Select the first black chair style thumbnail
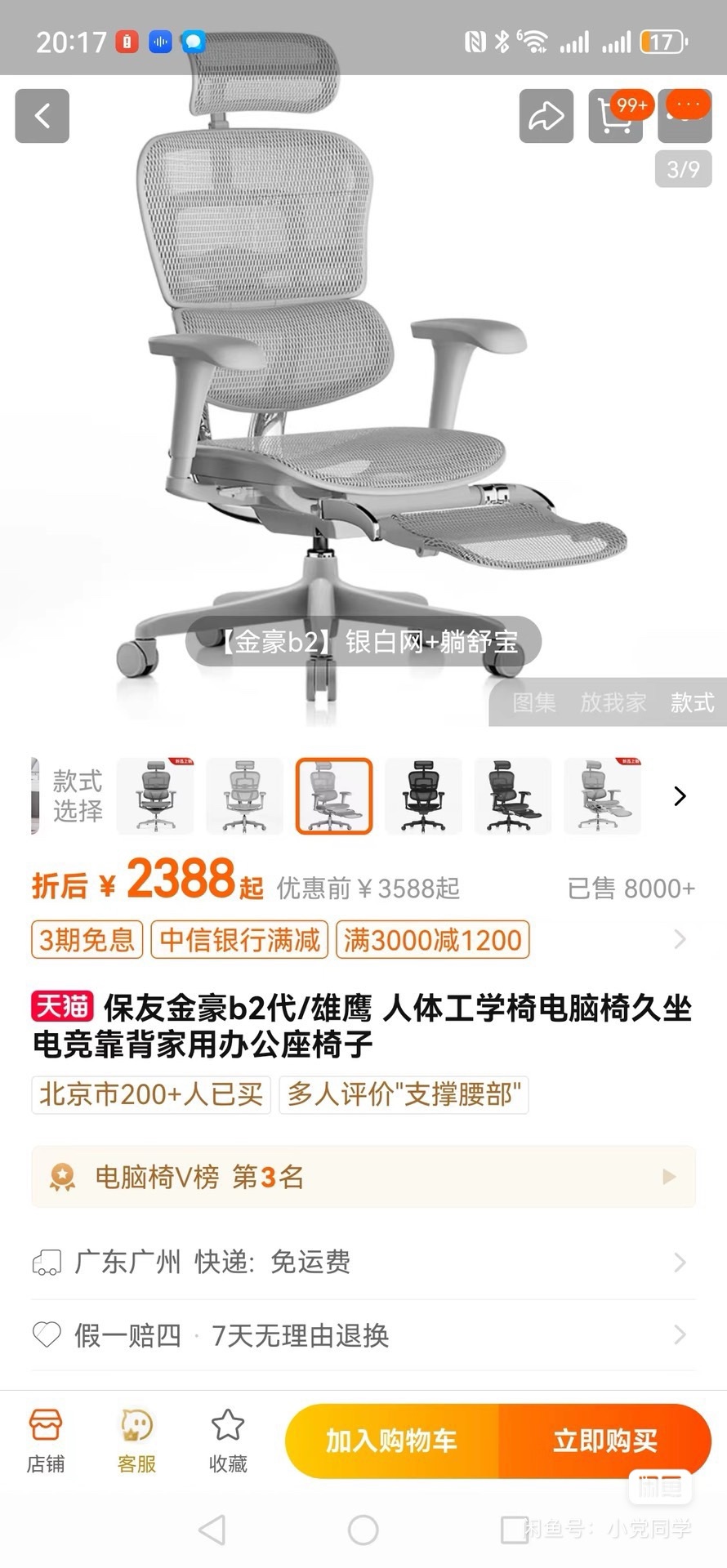The image size is (727, 1568). [x=423, y=795]
